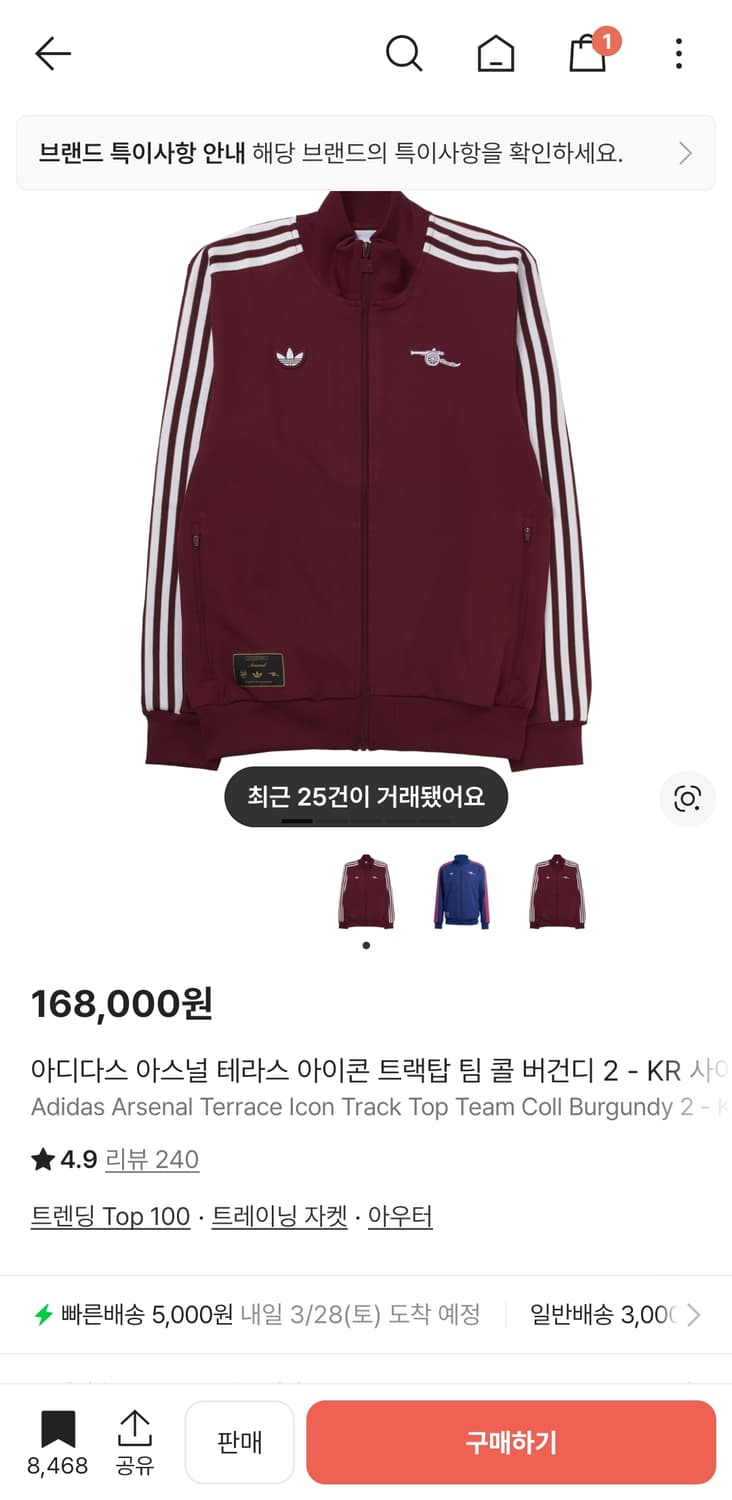Open 리뷰 240 reviews page
This screenshot has height=1500, width=732.
(152, 1158)
